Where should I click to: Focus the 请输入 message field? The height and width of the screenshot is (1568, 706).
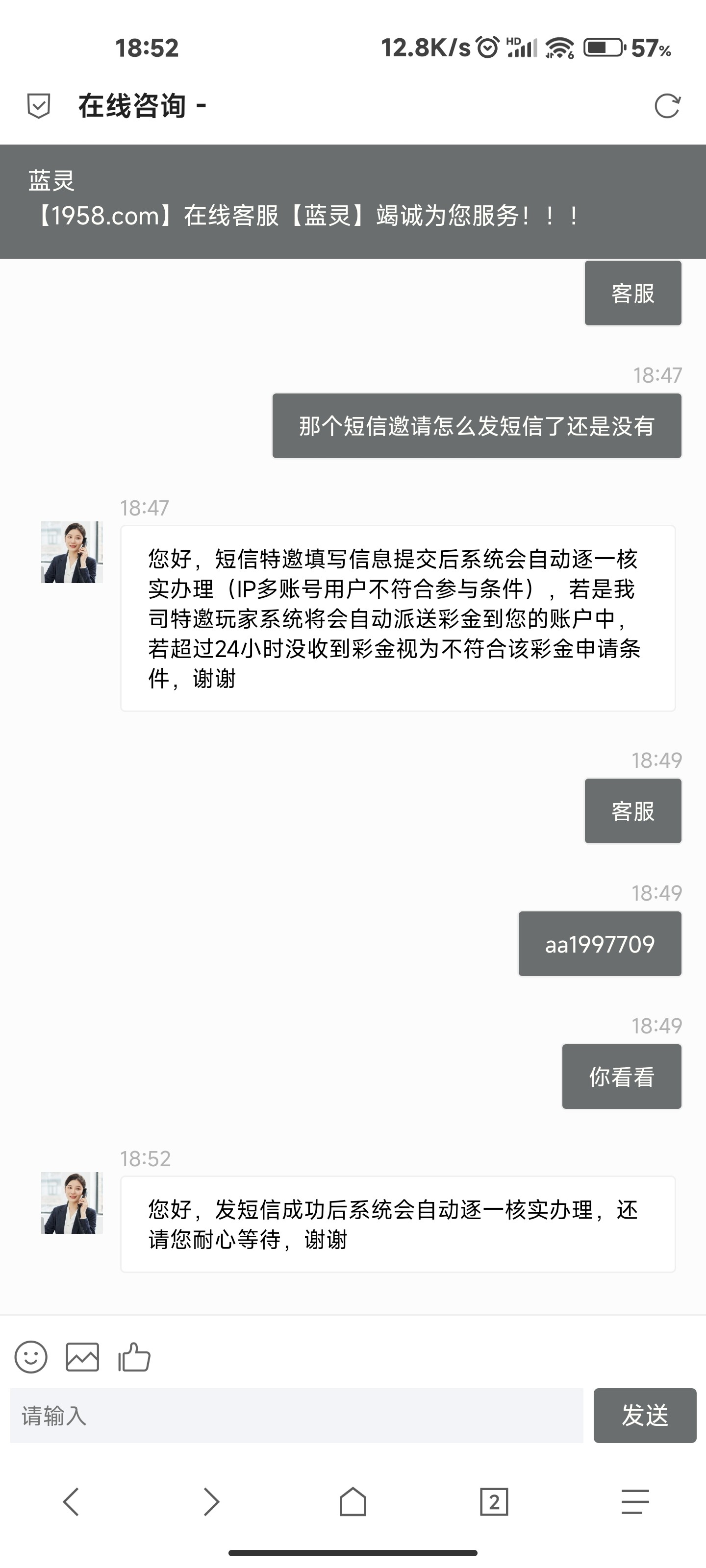(x=297, y=1415)
